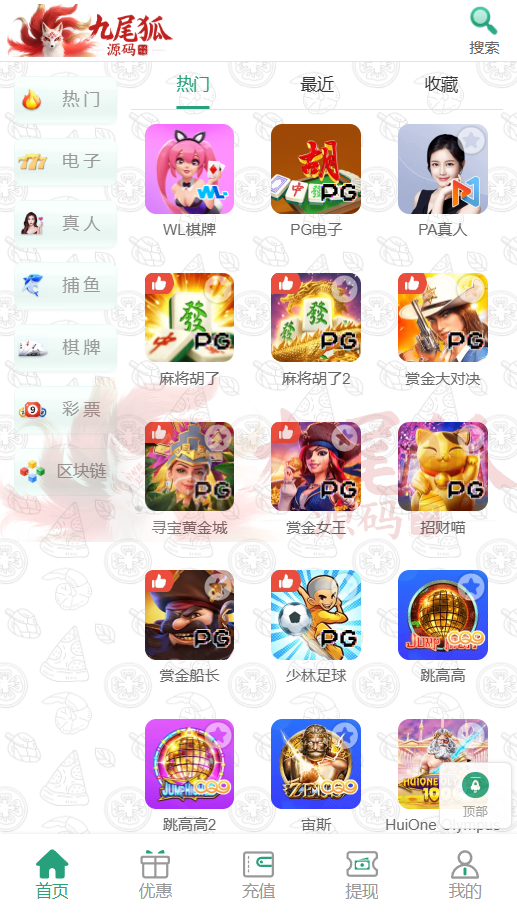The image size is (517, 919).
Task: Open the 我的 profile tab
Action: point(465,874)
